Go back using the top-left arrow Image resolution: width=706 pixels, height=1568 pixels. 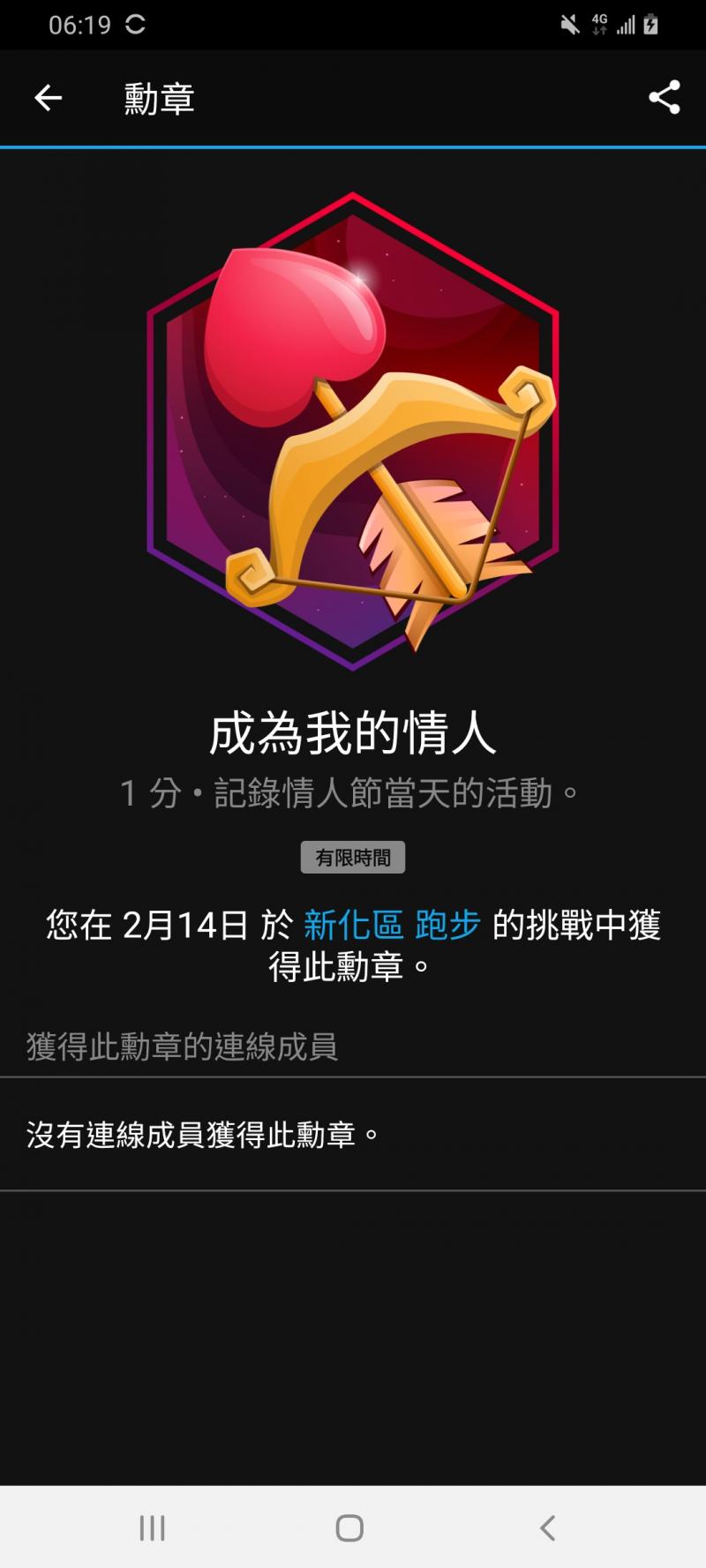(x=49, y=98)
